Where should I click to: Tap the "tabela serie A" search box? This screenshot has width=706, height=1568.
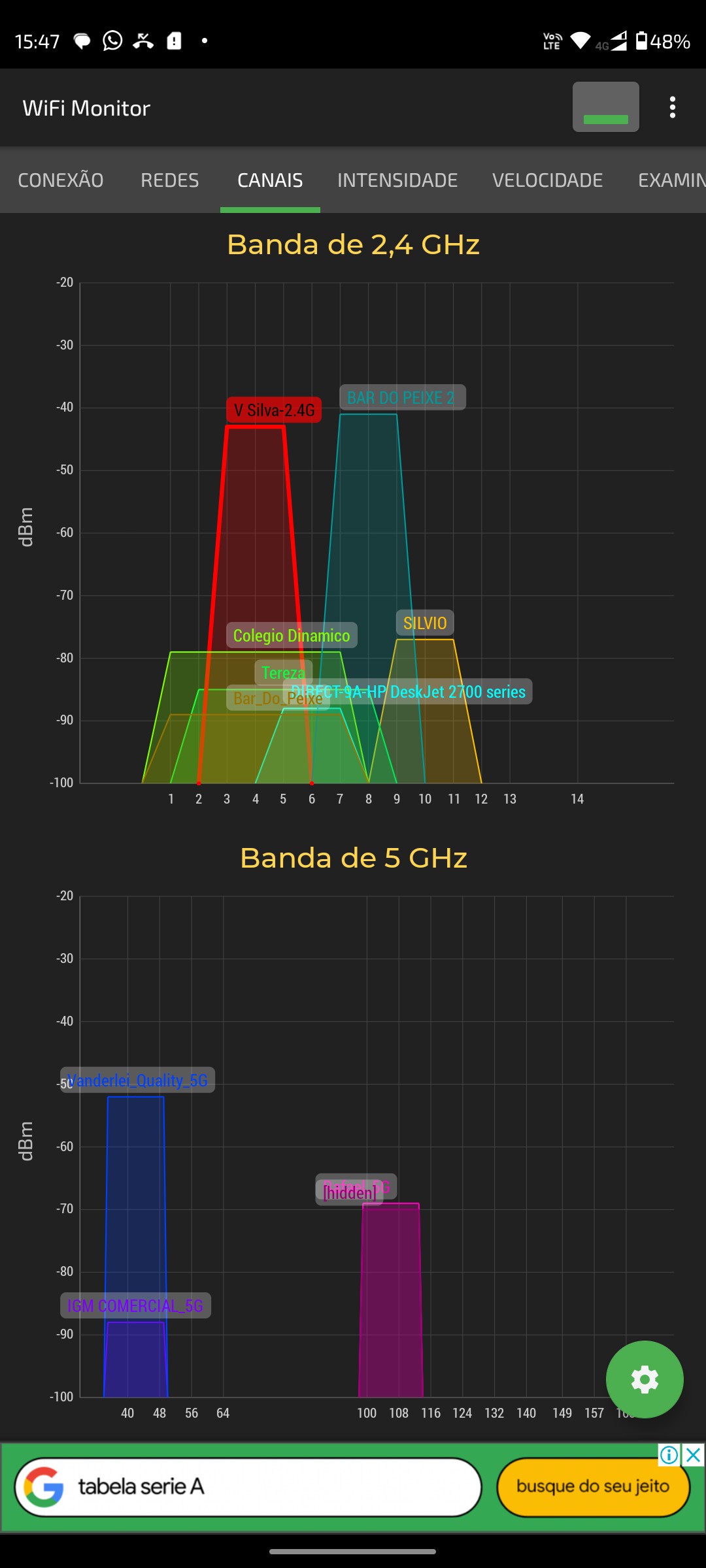coord(248,1486)
